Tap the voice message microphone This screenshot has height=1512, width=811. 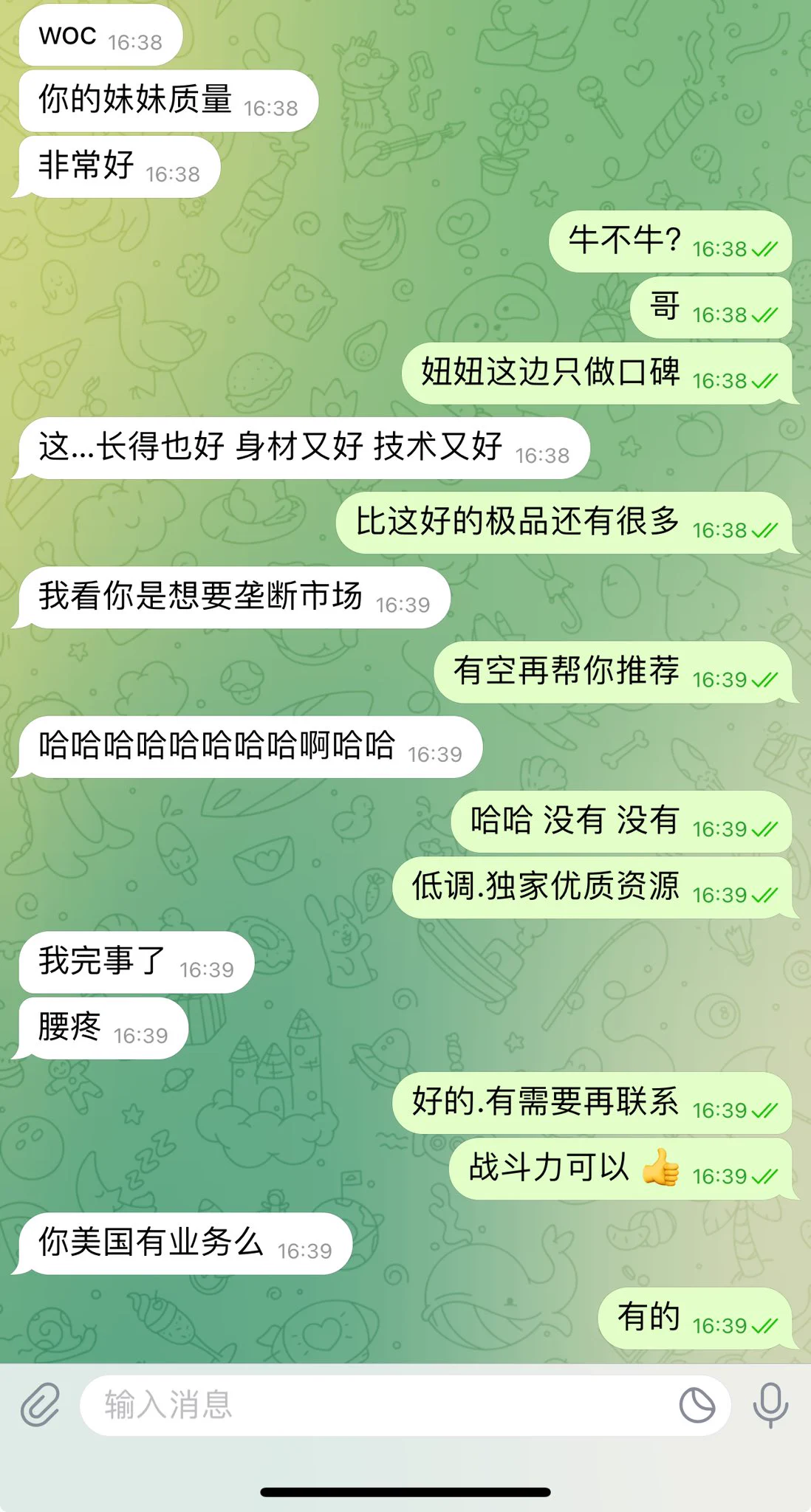[x=770, y=1404]
